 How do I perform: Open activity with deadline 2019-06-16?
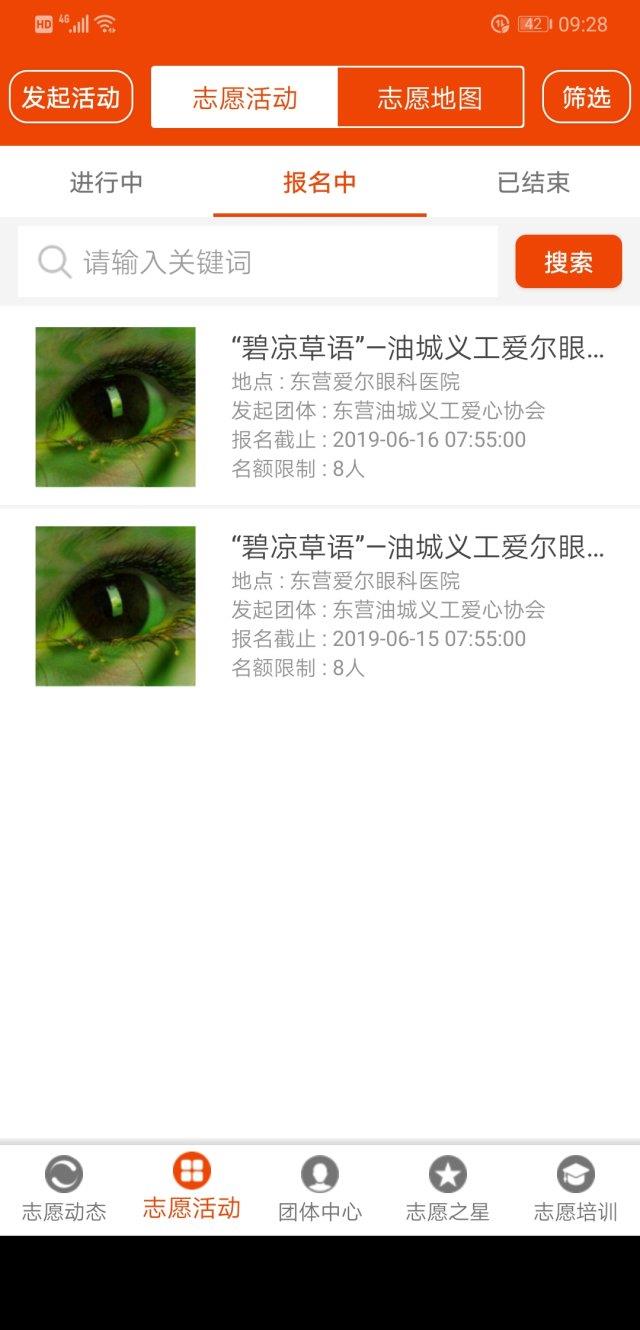tap(320, 407)
